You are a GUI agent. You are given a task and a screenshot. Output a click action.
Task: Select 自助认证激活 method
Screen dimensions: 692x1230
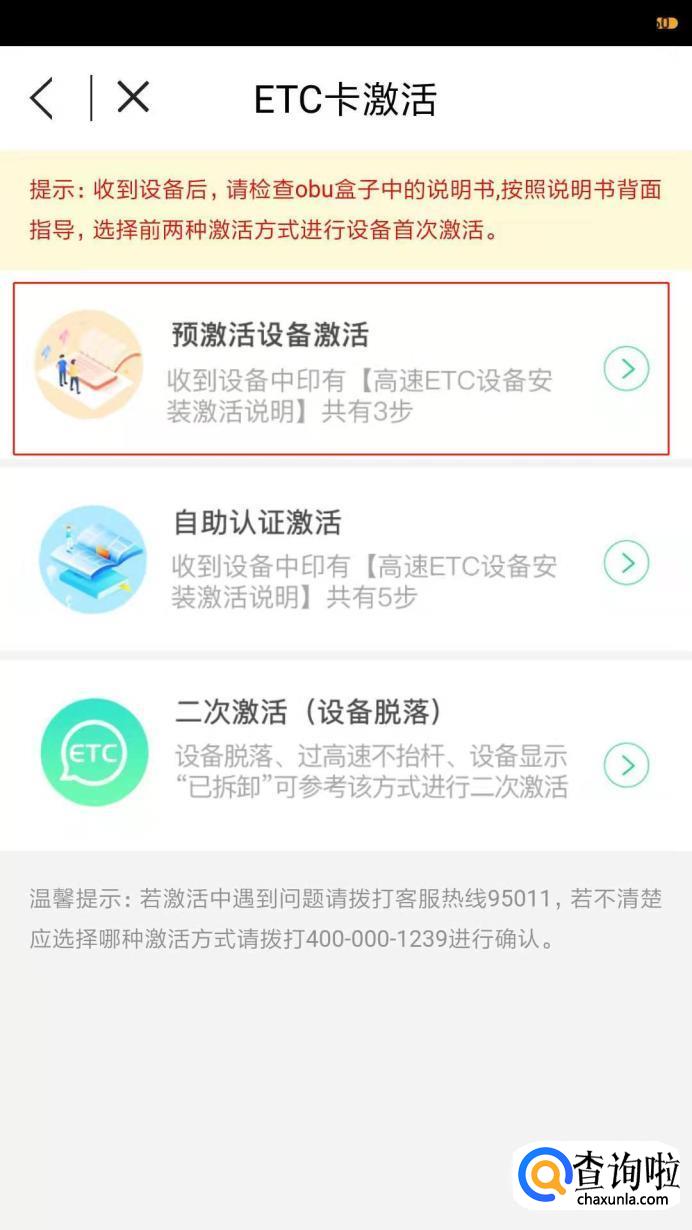pos(340,562)
